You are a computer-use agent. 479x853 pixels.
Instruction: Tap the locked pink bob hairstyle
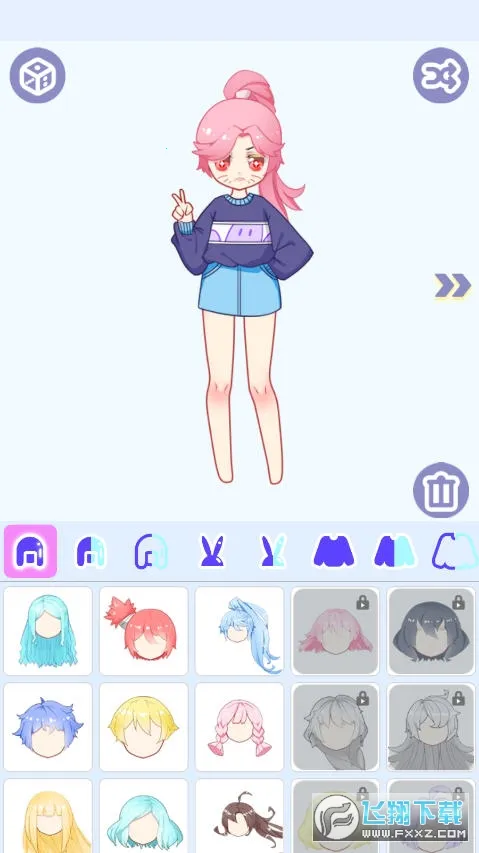pos(335,631)
